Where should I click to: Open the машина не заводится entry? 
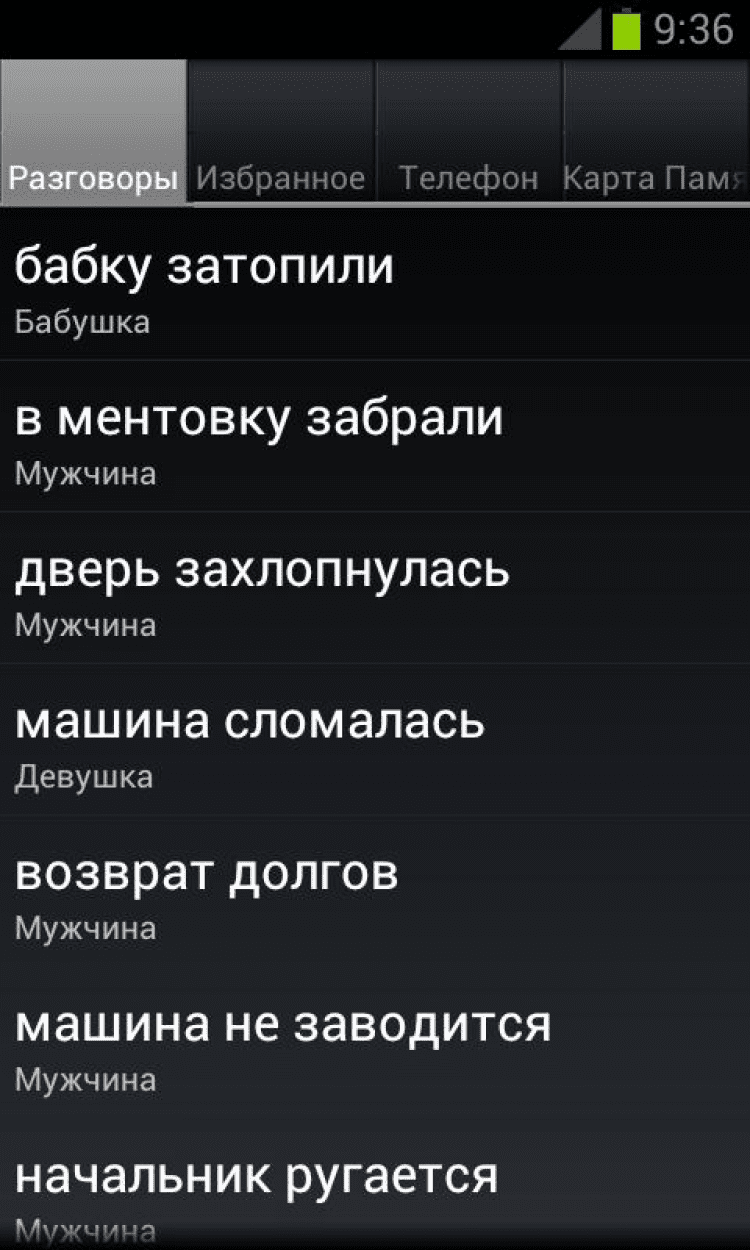point(375,1045)
